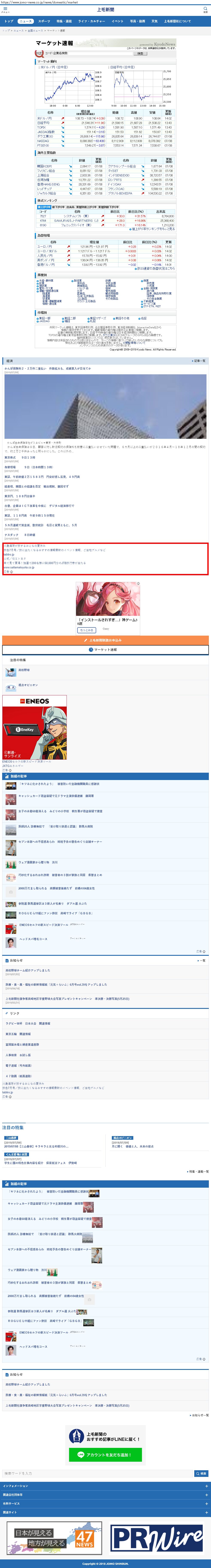Open 上毛新聞購読お申込み orange button
The width and height of the screenshot is (211, 1568).
click(106, 640)
